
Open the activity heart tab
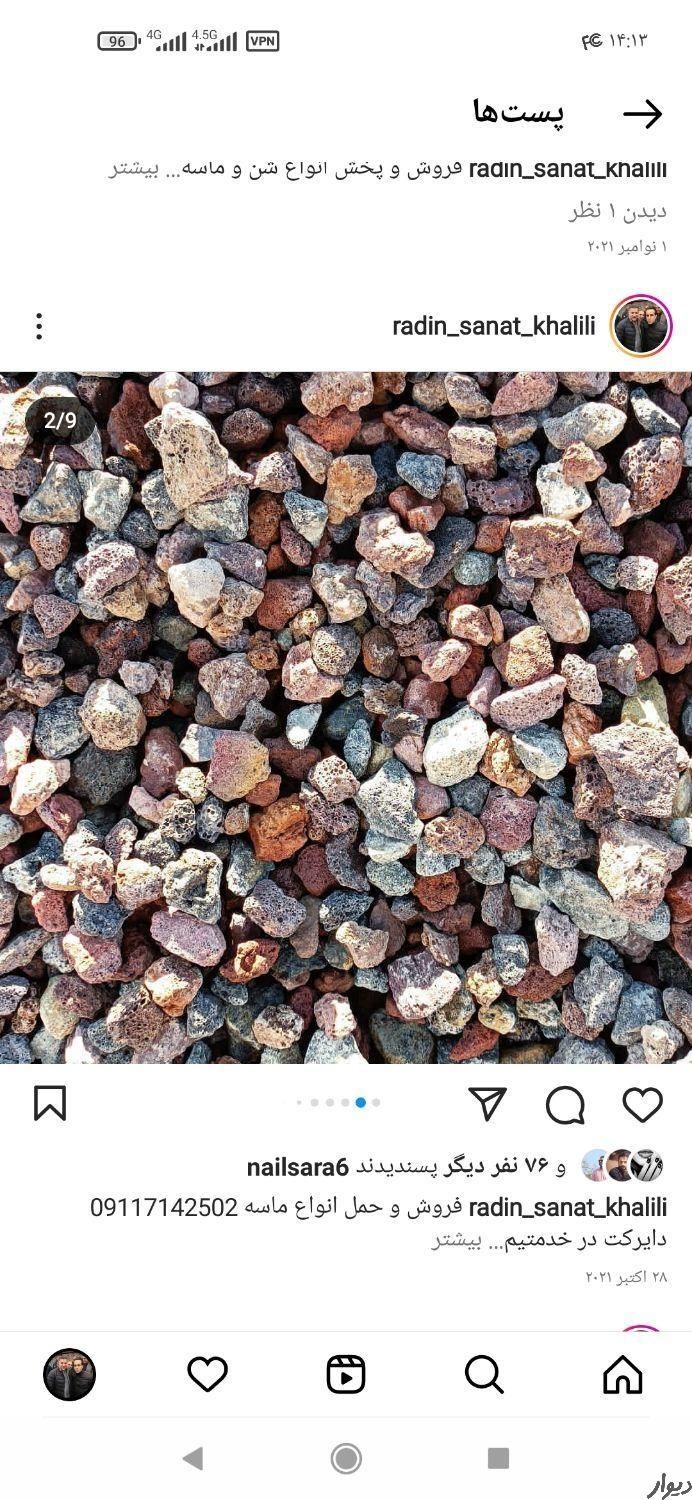click(208, 1375)
